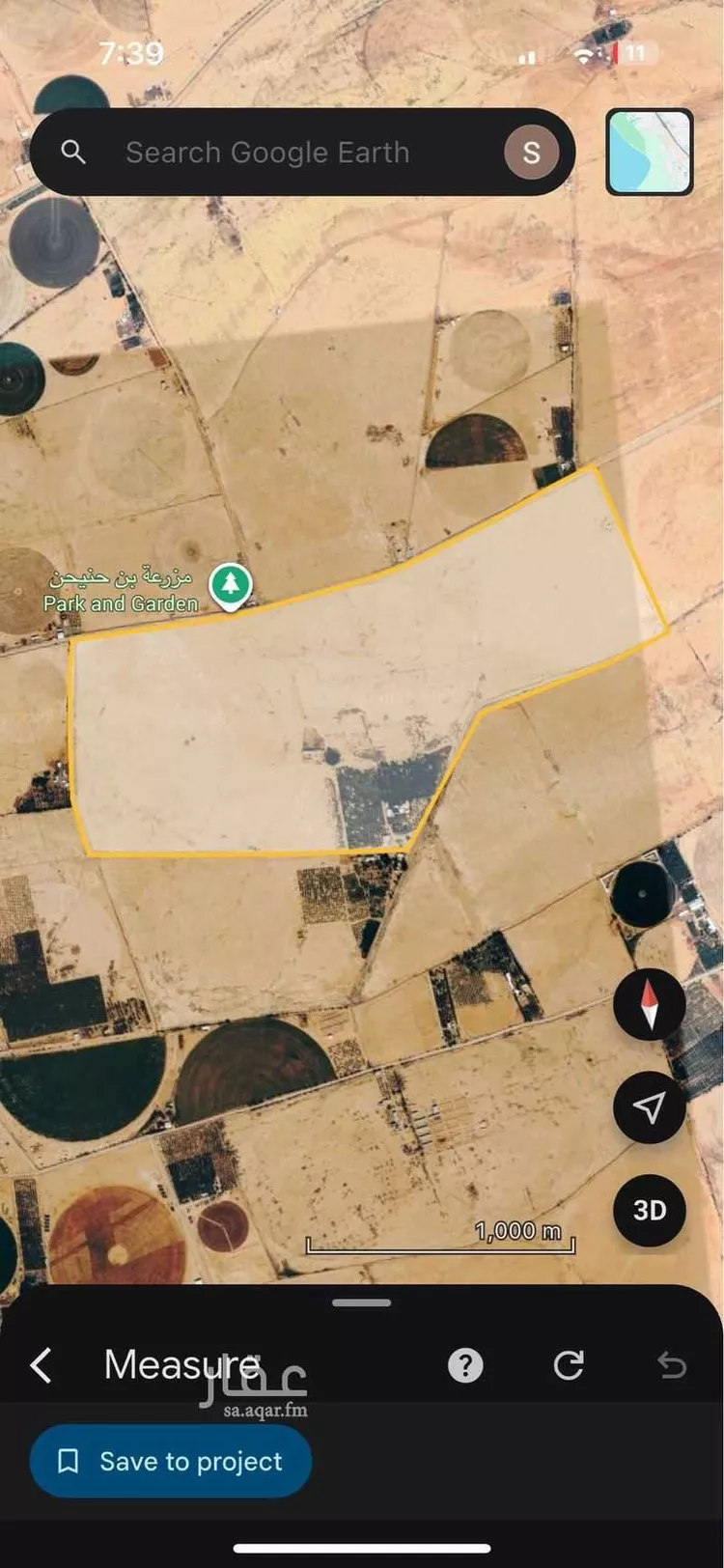Tap the 7:39 clock in status bar
Screen dimensions: 724x1568
(131, 55)
